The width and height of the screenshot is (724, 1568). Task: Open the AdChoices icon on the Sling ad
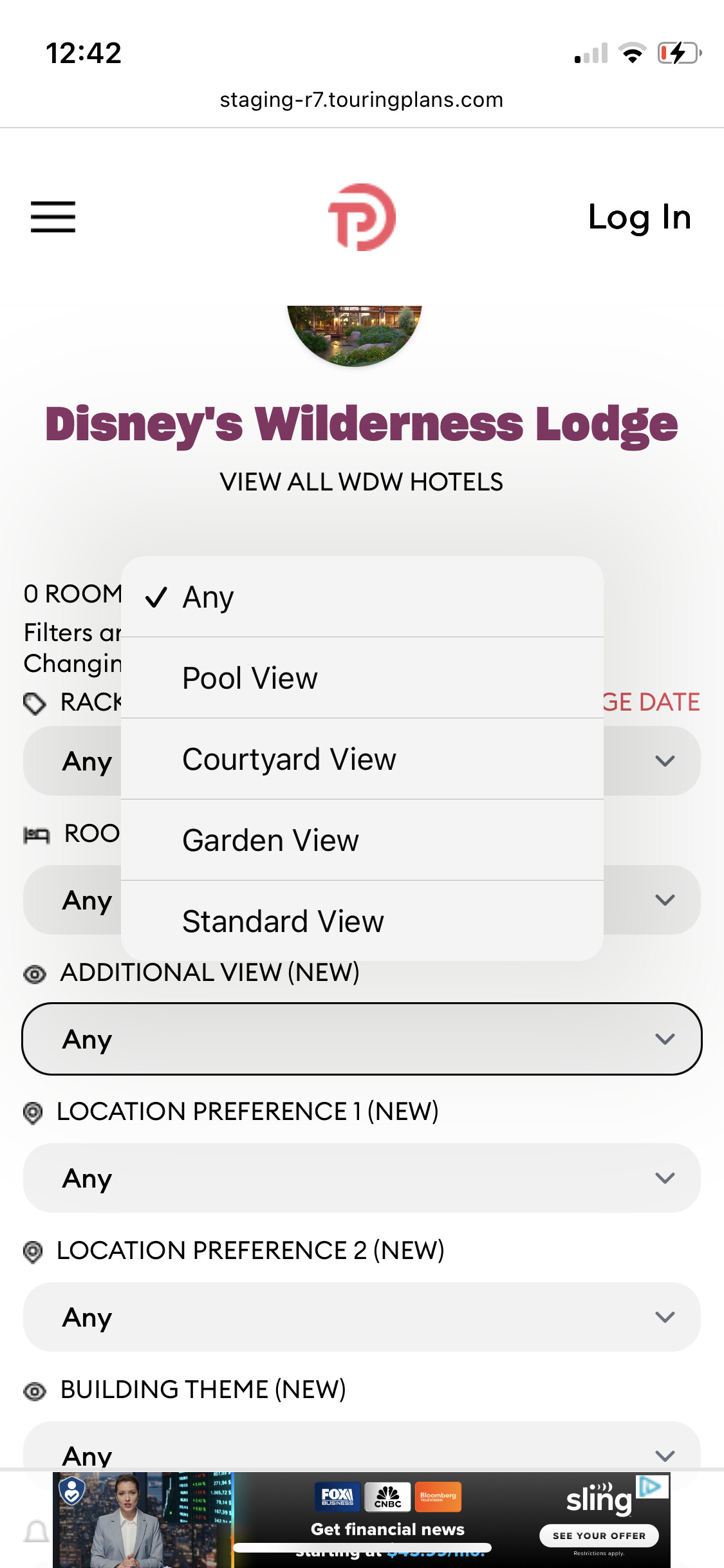652,1486
